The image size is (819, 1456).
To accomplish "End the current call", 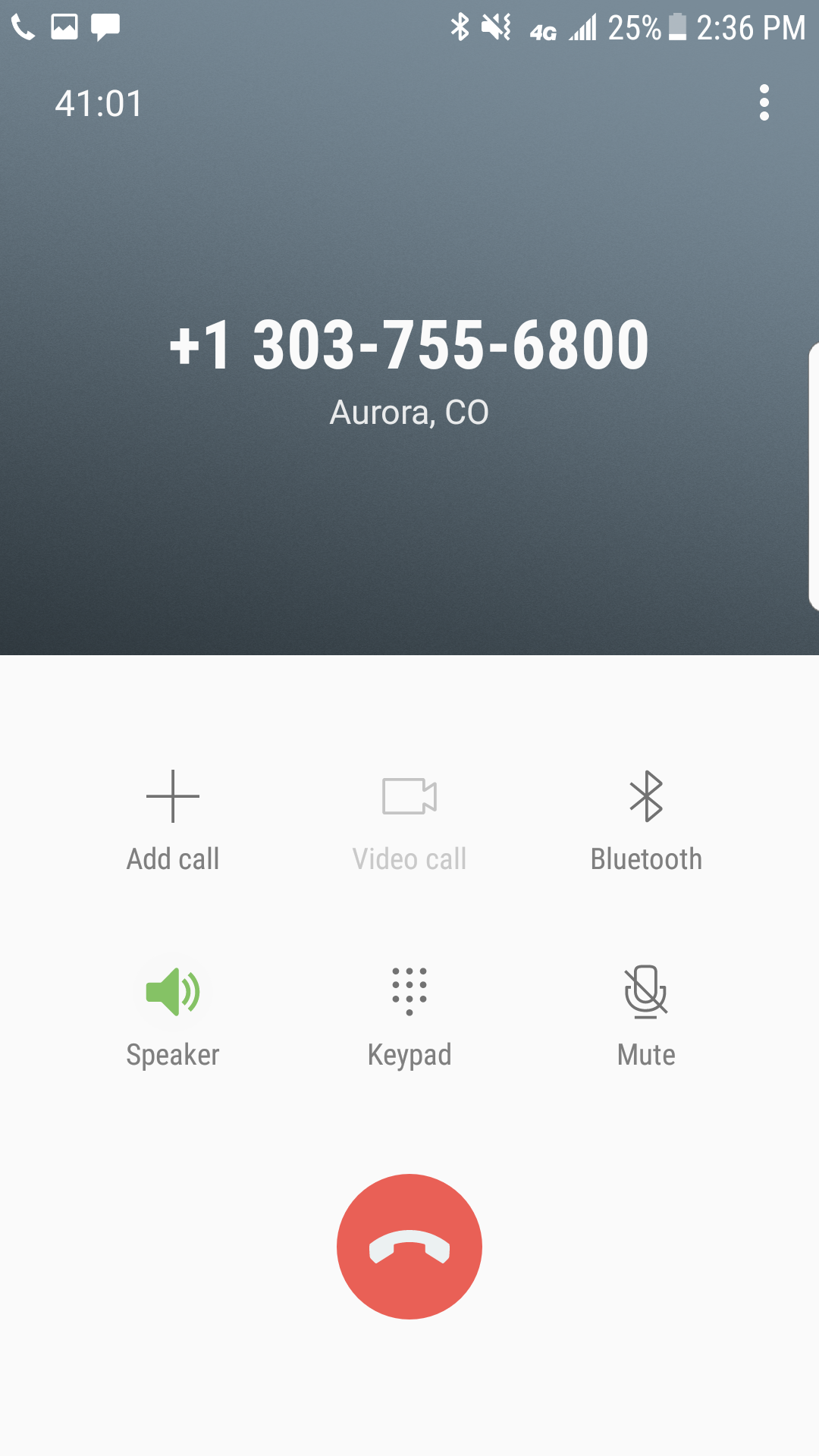I will click(x=409, y=1247).
